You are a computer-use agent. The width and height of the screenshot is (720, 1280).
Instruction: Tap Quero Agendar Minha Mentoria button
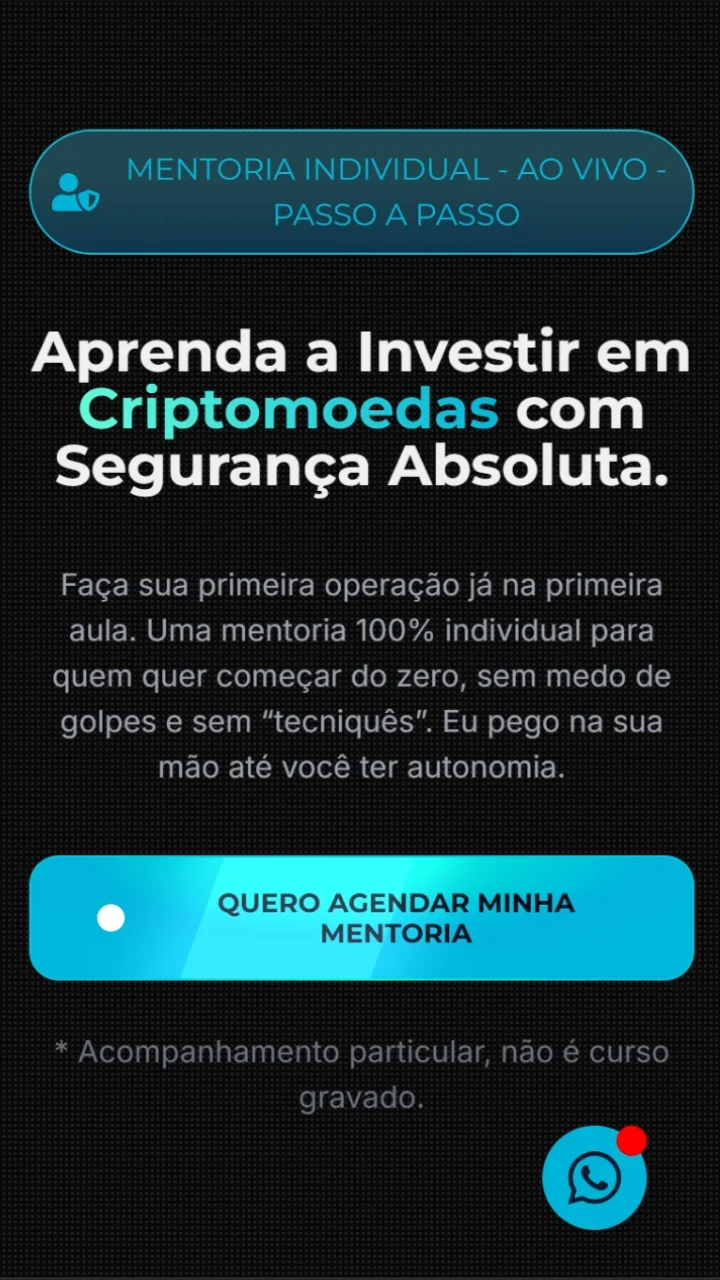(362, 918)
